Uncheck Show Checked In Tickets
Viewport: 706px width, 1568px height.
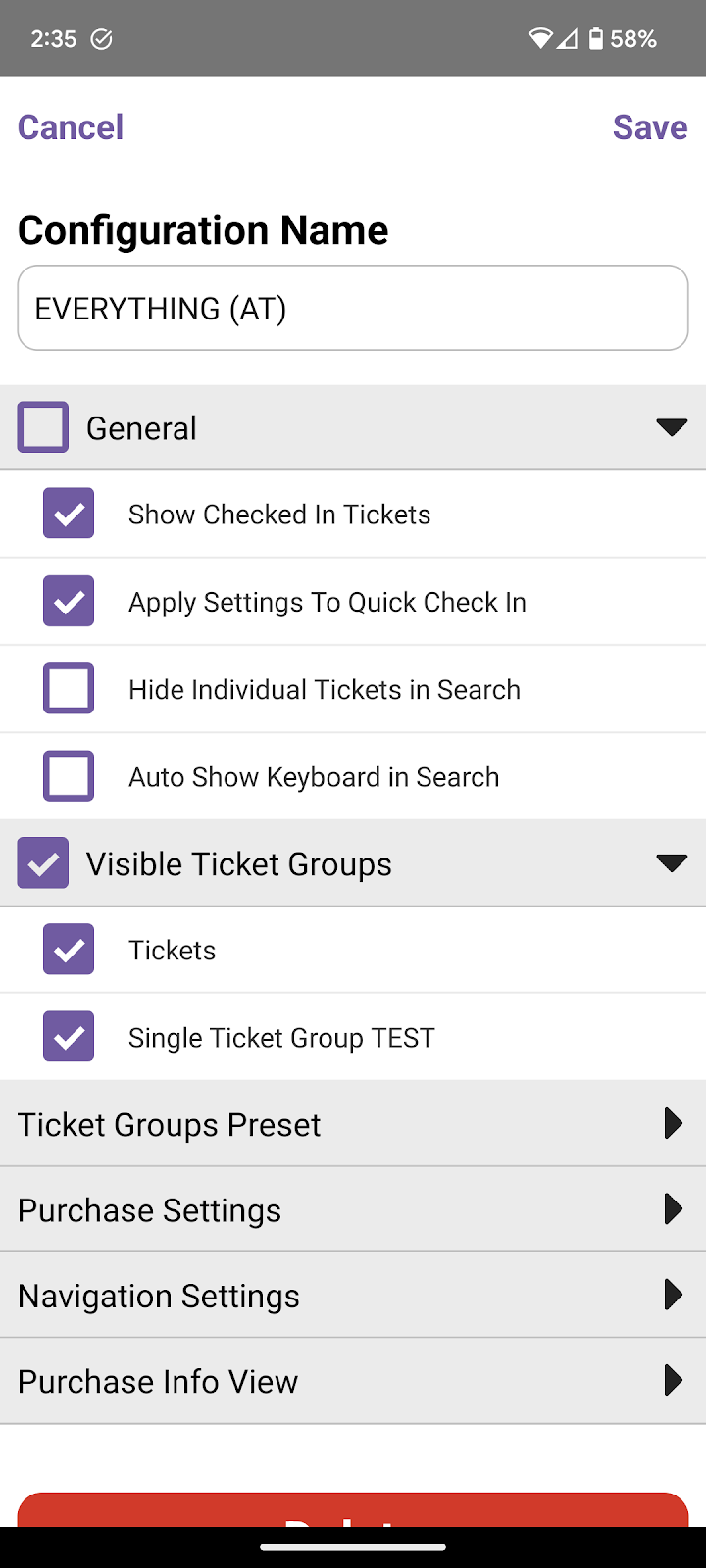pos(69,514)
